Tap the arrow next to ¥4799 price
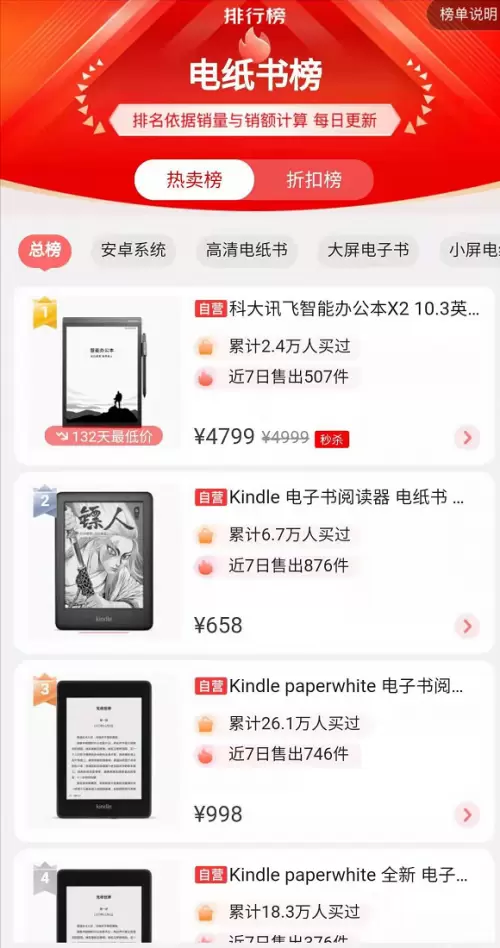Screen dimensions: 500x948 467,438
